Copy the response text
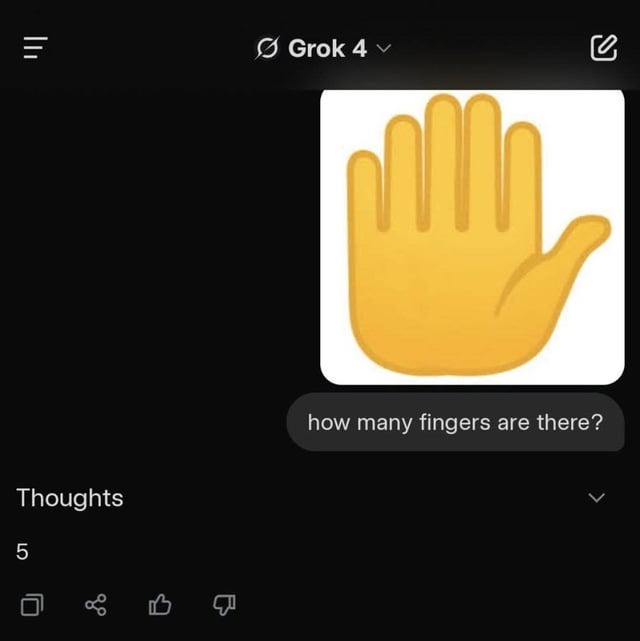Viewport: 640px width, 641px height. [32, 604]
